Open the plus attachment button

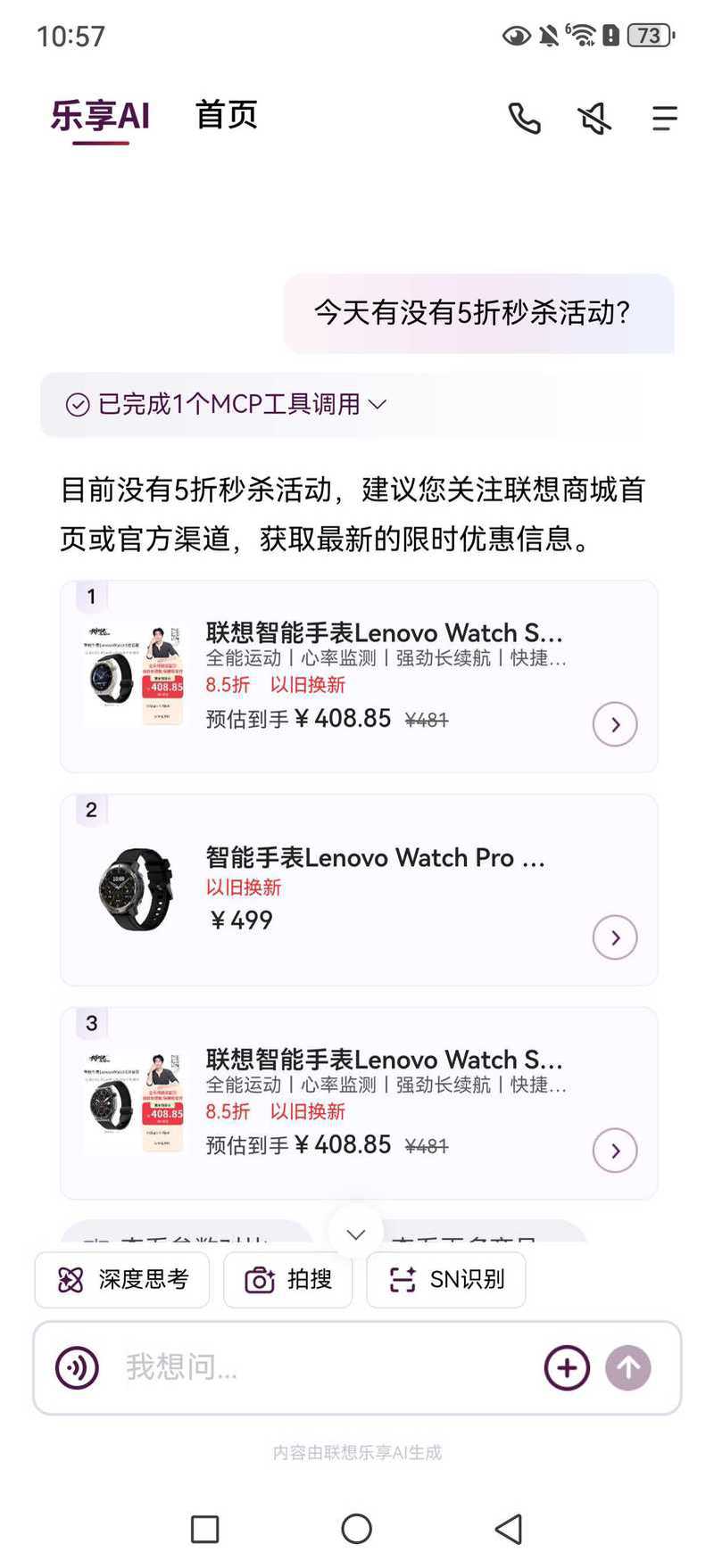pos(567,1367)
